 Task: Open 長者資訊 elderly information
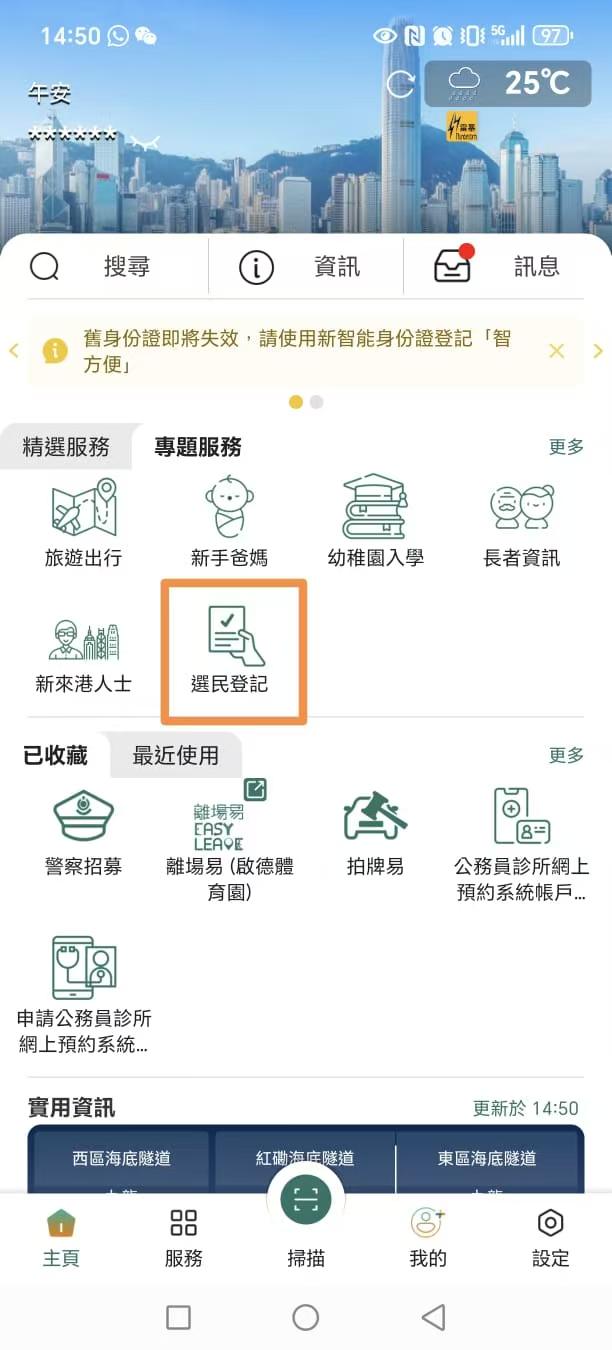[x=521, y=522]
